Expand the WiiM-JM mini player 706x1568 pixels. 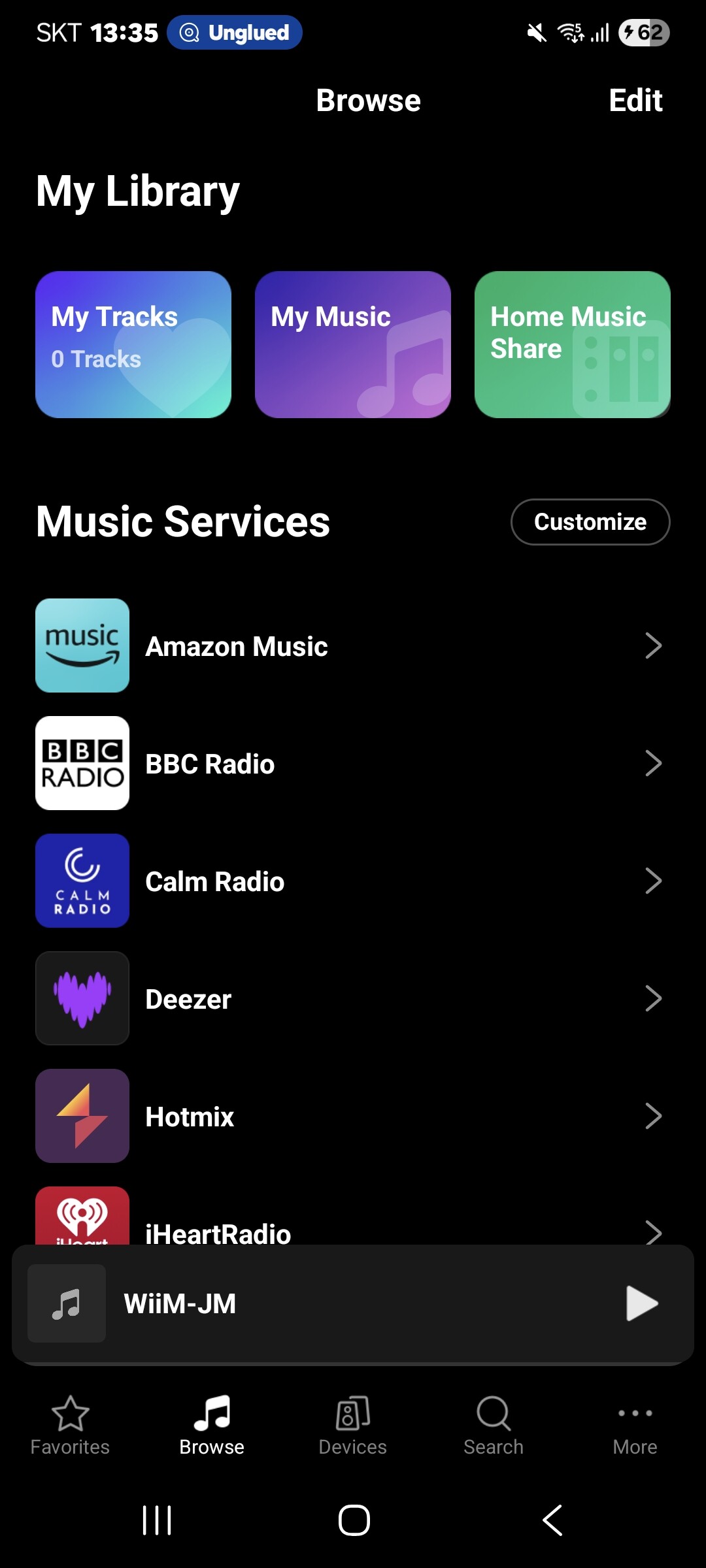click(x=327, y=1303)
